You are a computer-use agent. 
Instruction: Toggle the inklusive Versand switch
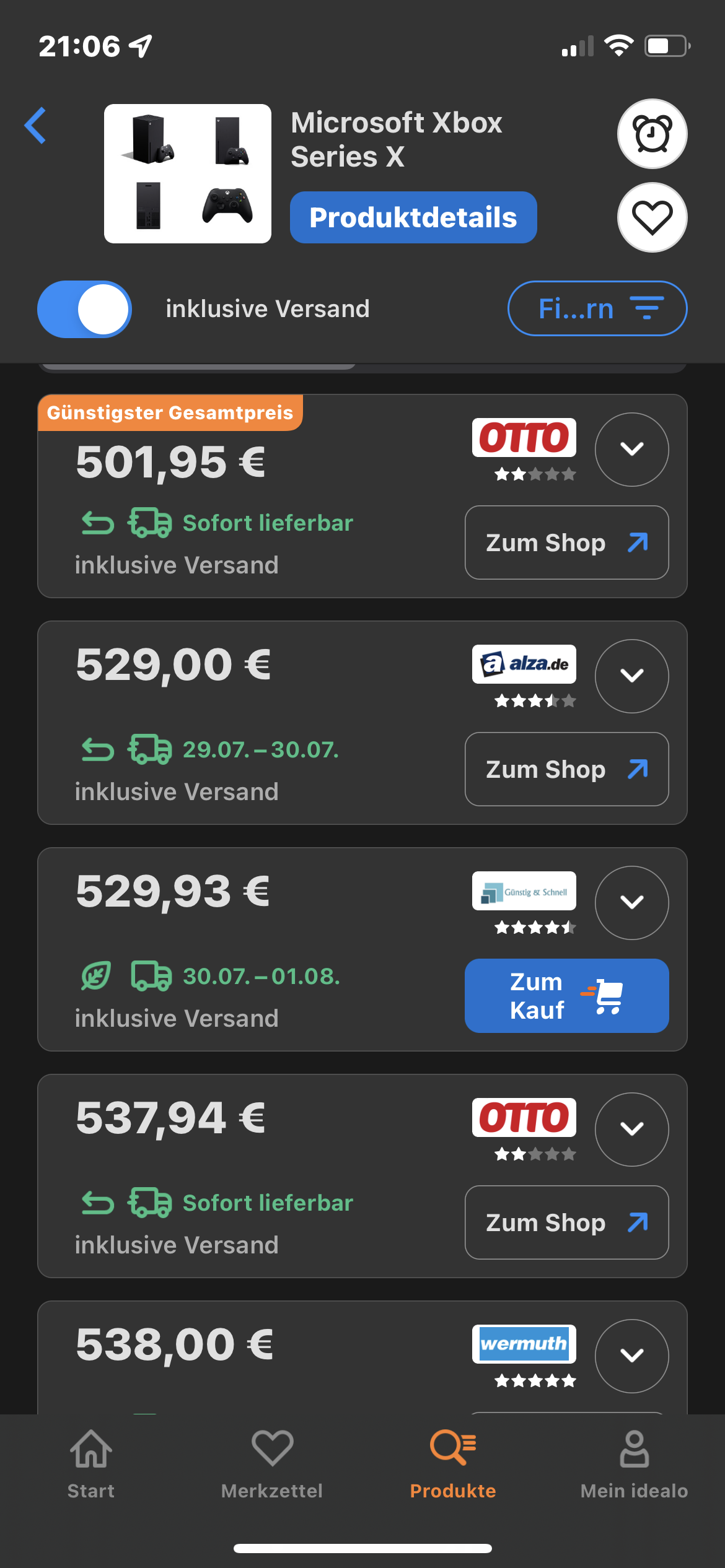[x=84, y=309]
